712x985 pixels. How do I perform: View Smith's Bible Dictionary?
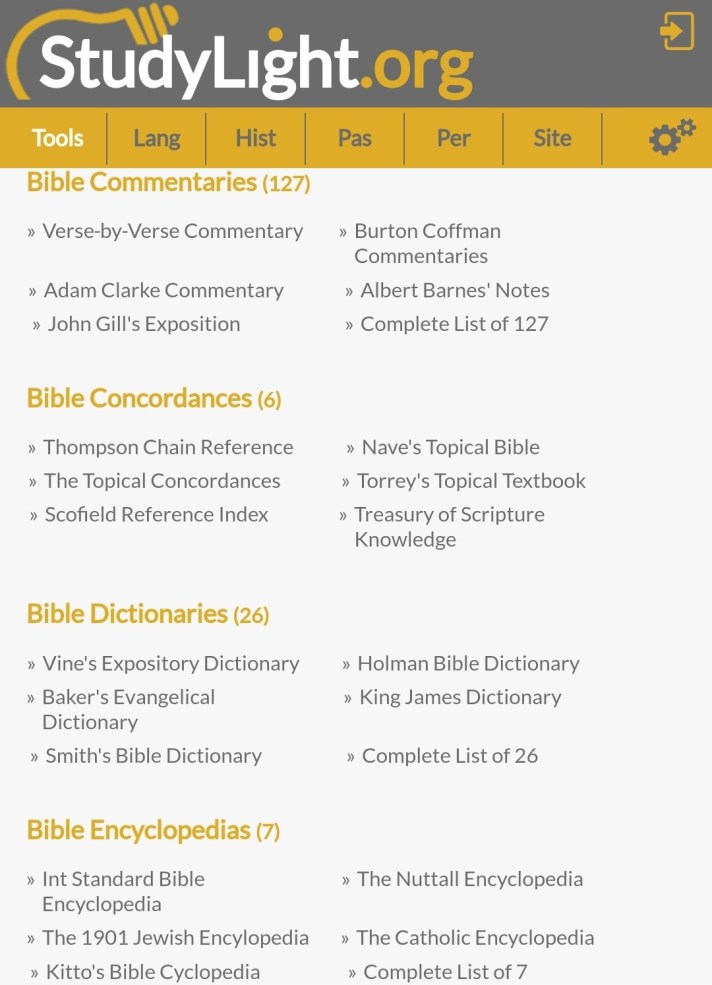[153, 756]
